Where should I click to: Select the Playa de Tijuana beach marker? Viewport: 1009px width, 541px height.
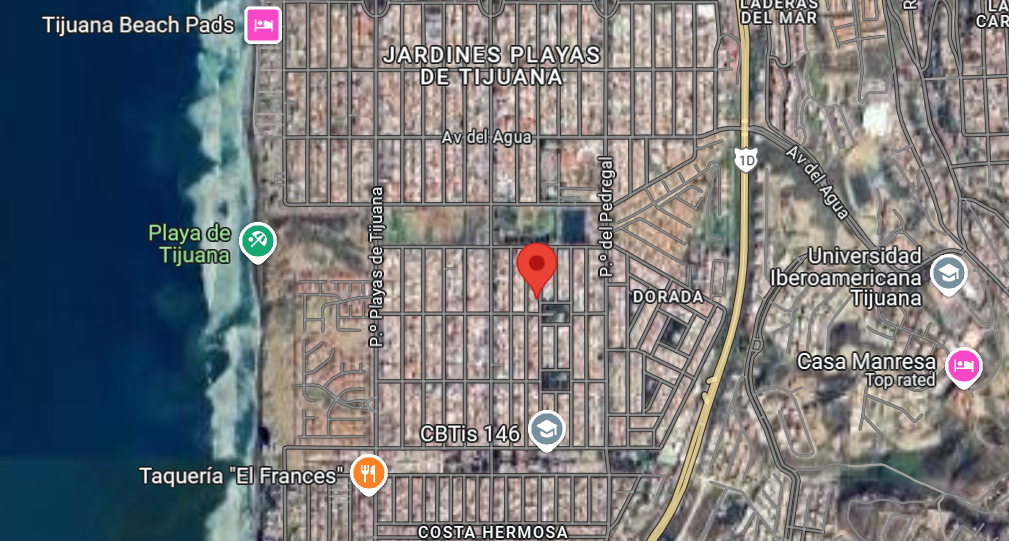pyautogui.click(x=258, y=243)
